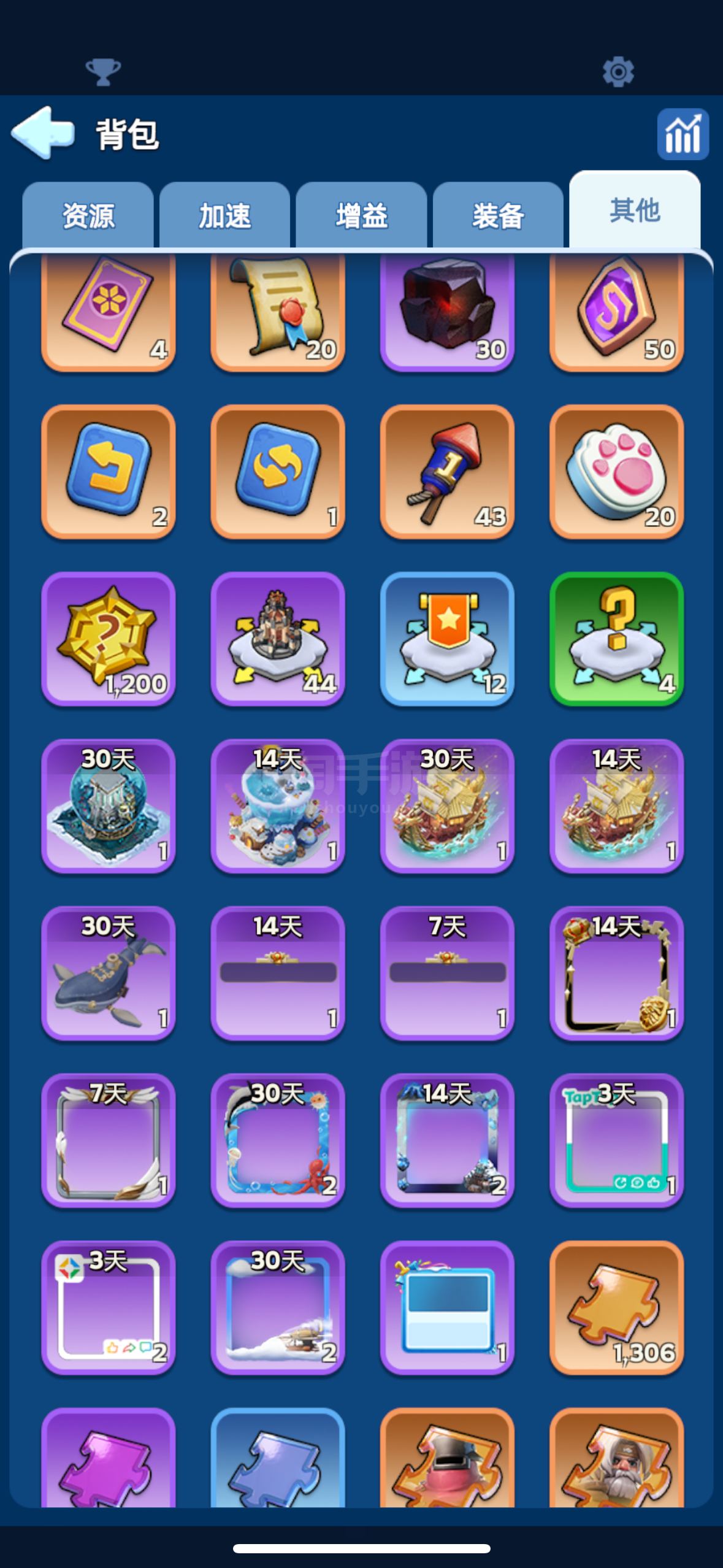Tap the orange puzzle piece item 1,306

pyautogui.click(x=616, y=1307)
